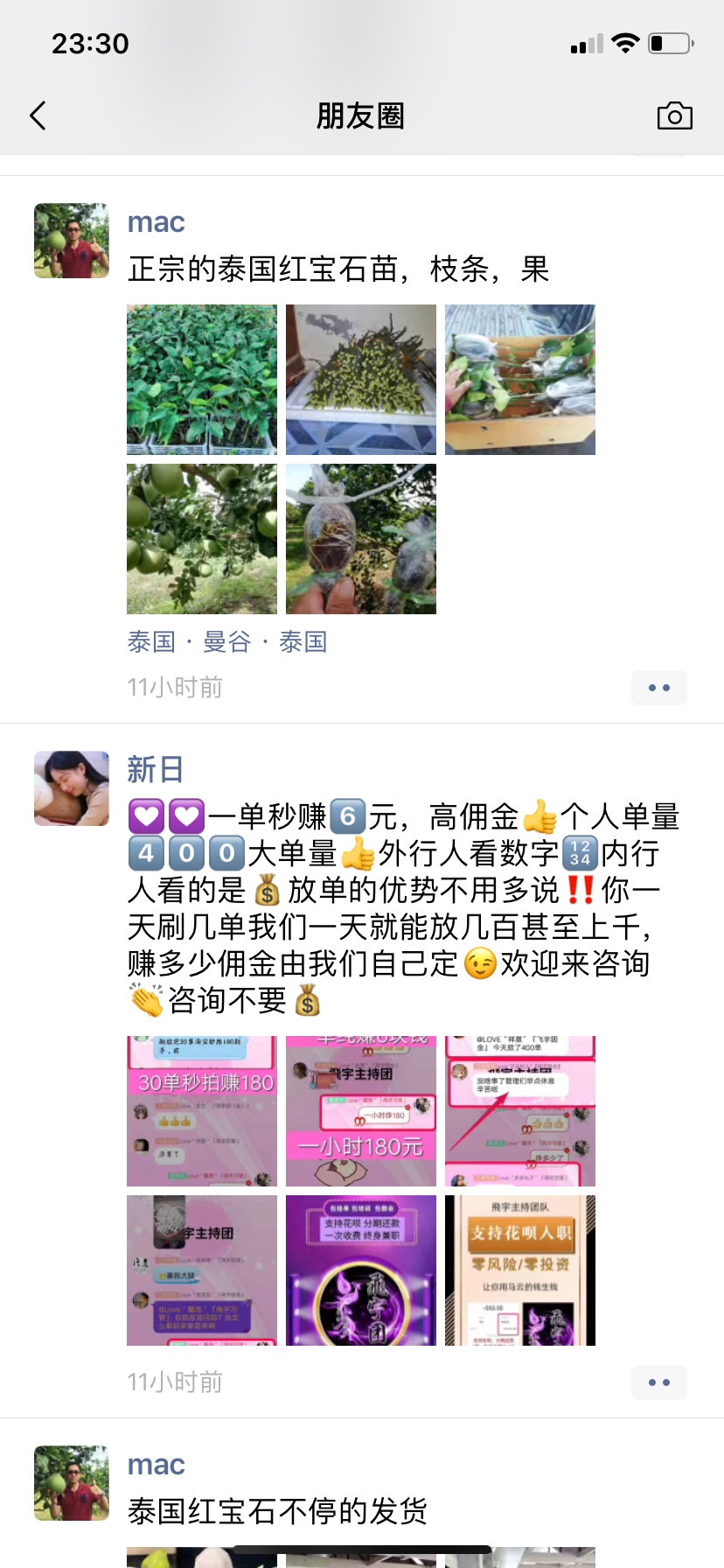Open the boxed seedlings photo in mac's post
The image size is (724, 1568).
[520, 380]
